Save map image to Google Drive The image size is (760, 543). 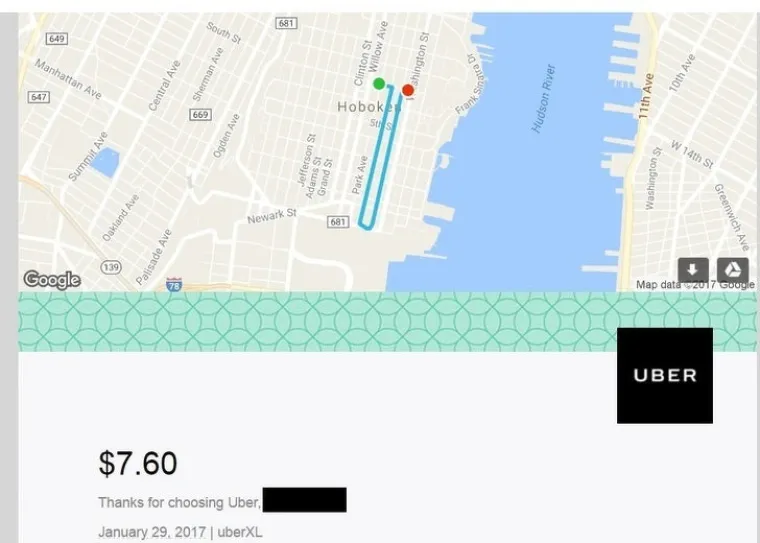coord(732,270)
